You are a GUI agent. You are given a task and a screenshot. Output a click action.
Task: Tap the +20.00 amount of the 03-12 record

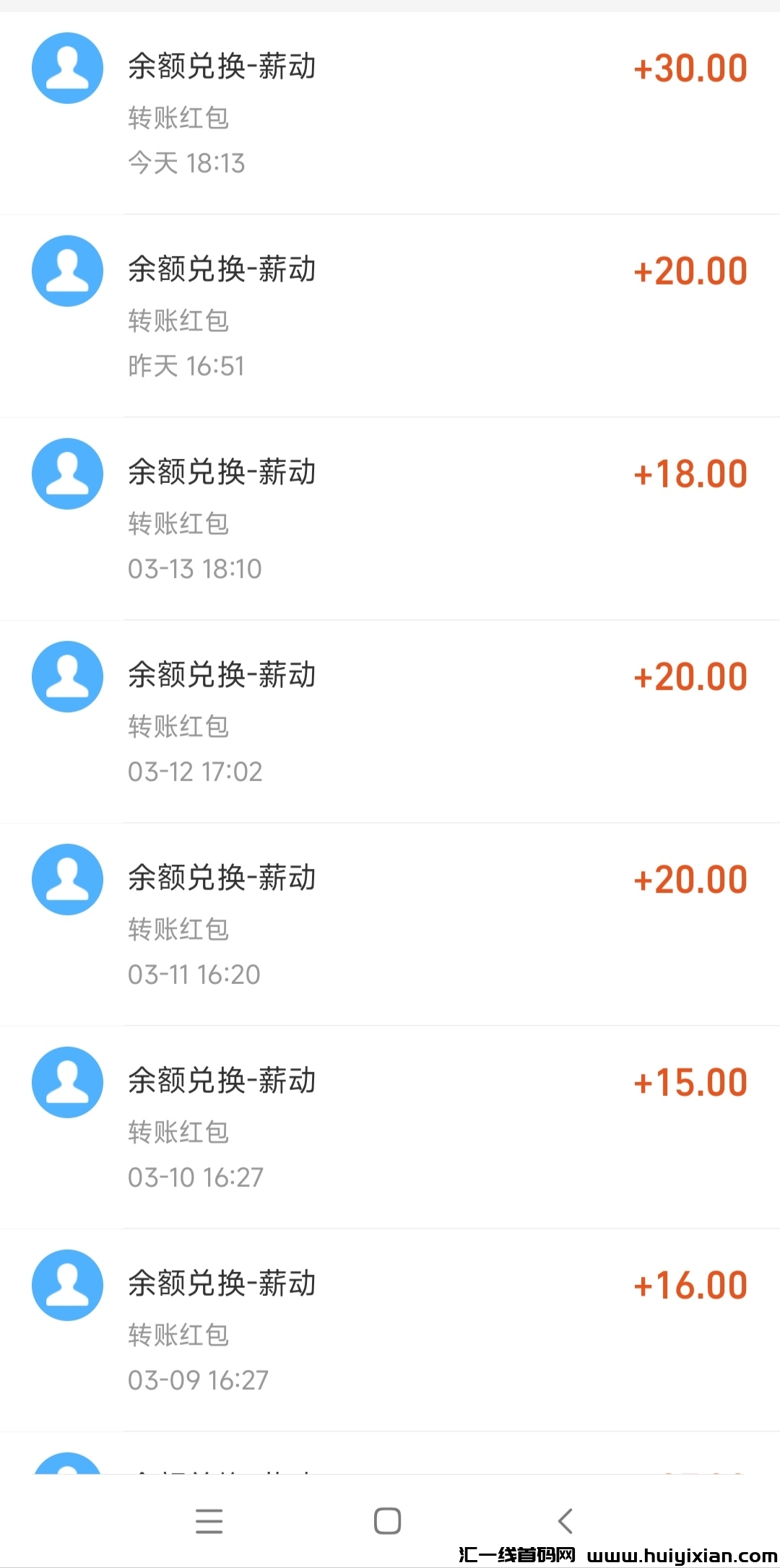[x=688, y=677]
